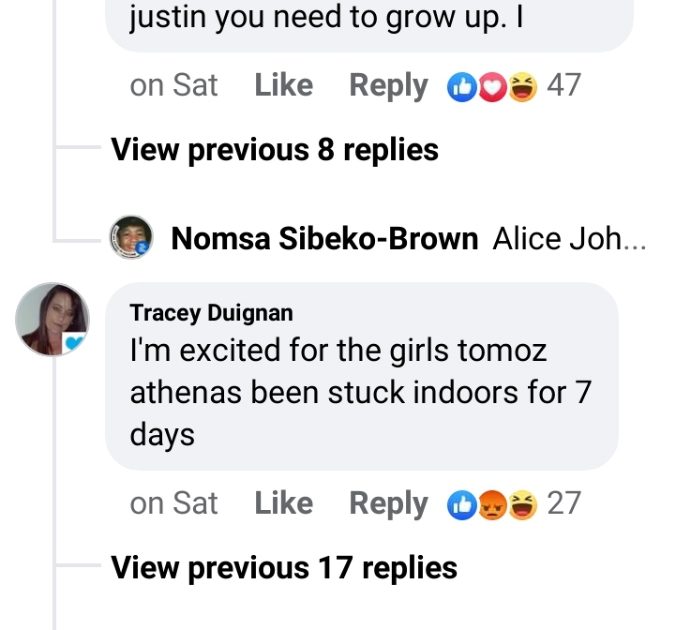The width and height of the screenshot is (675, 630).
Task: Open Tracey Duignan's name link
Action: 211,313
